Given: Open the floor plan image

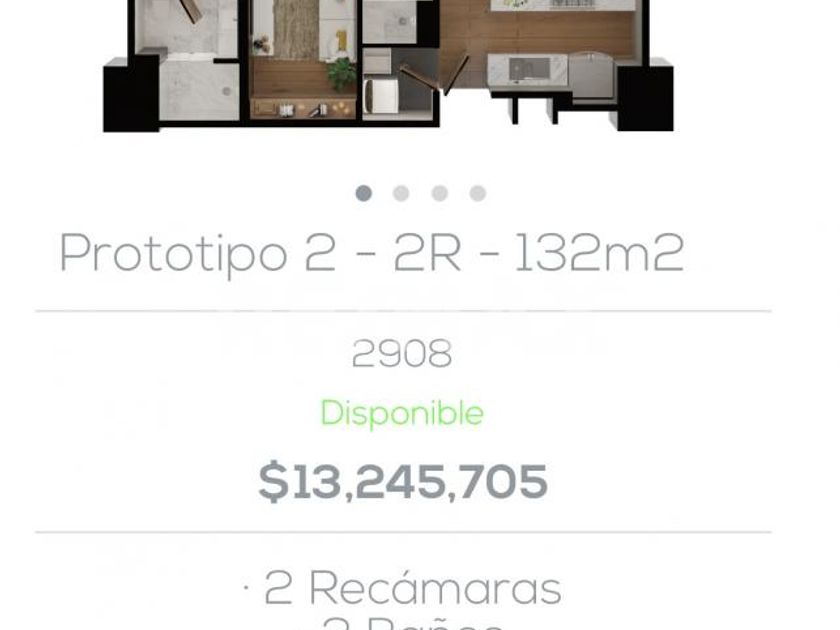Looking at the screenshot, I should [x=388, y=65].
